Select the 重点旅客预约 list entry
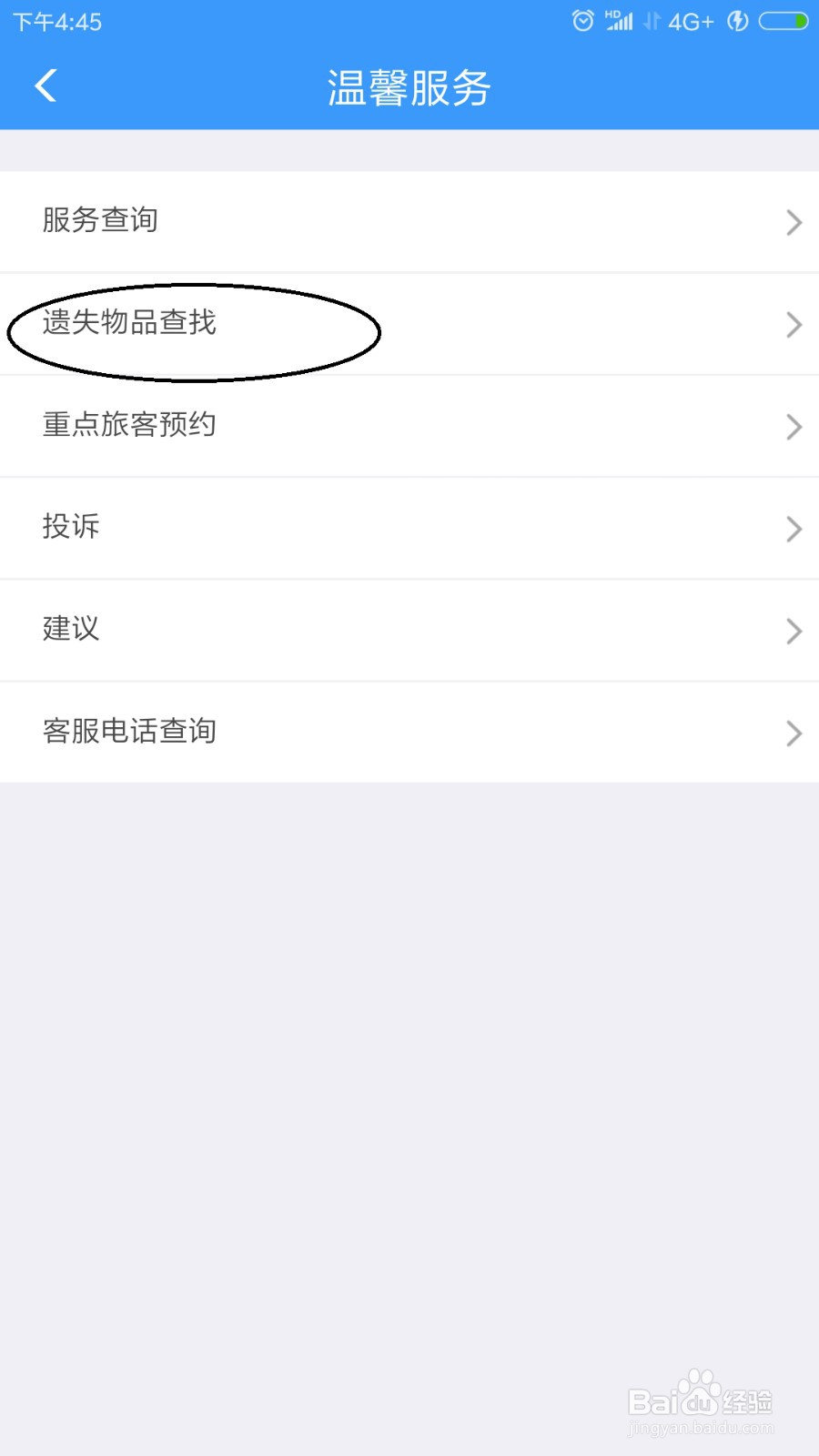819x1456 pixels. pos(129,426)
